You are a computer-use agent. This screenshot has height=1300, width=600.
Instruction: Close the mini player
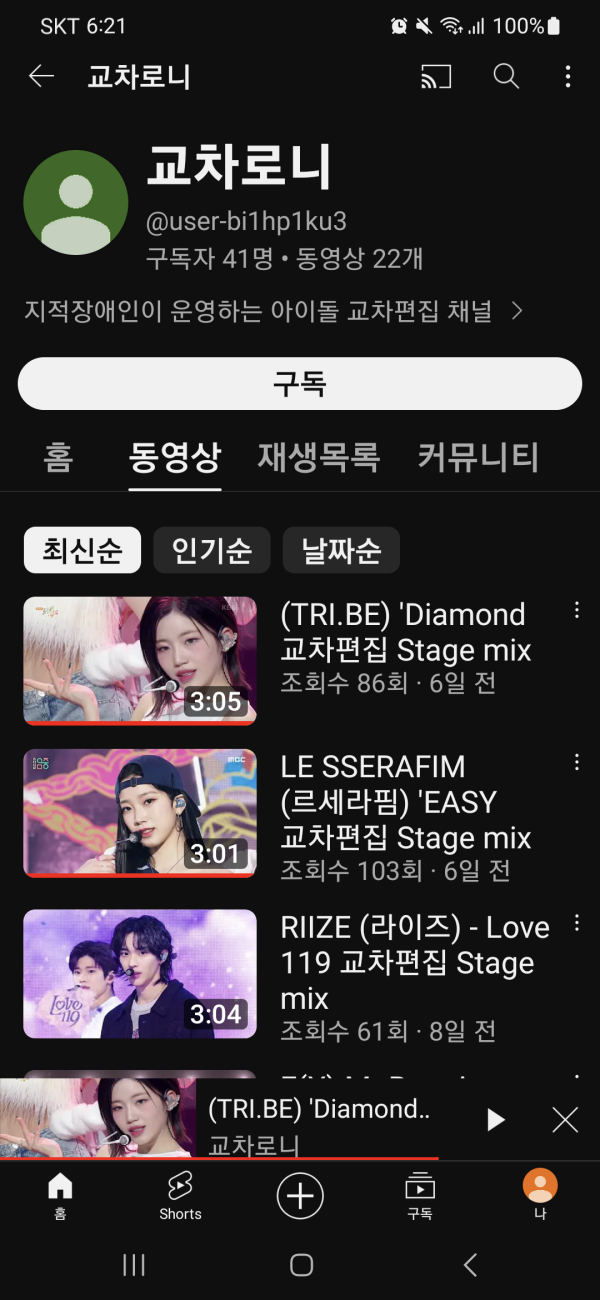pyautogui.click(x=565, y=1120)
